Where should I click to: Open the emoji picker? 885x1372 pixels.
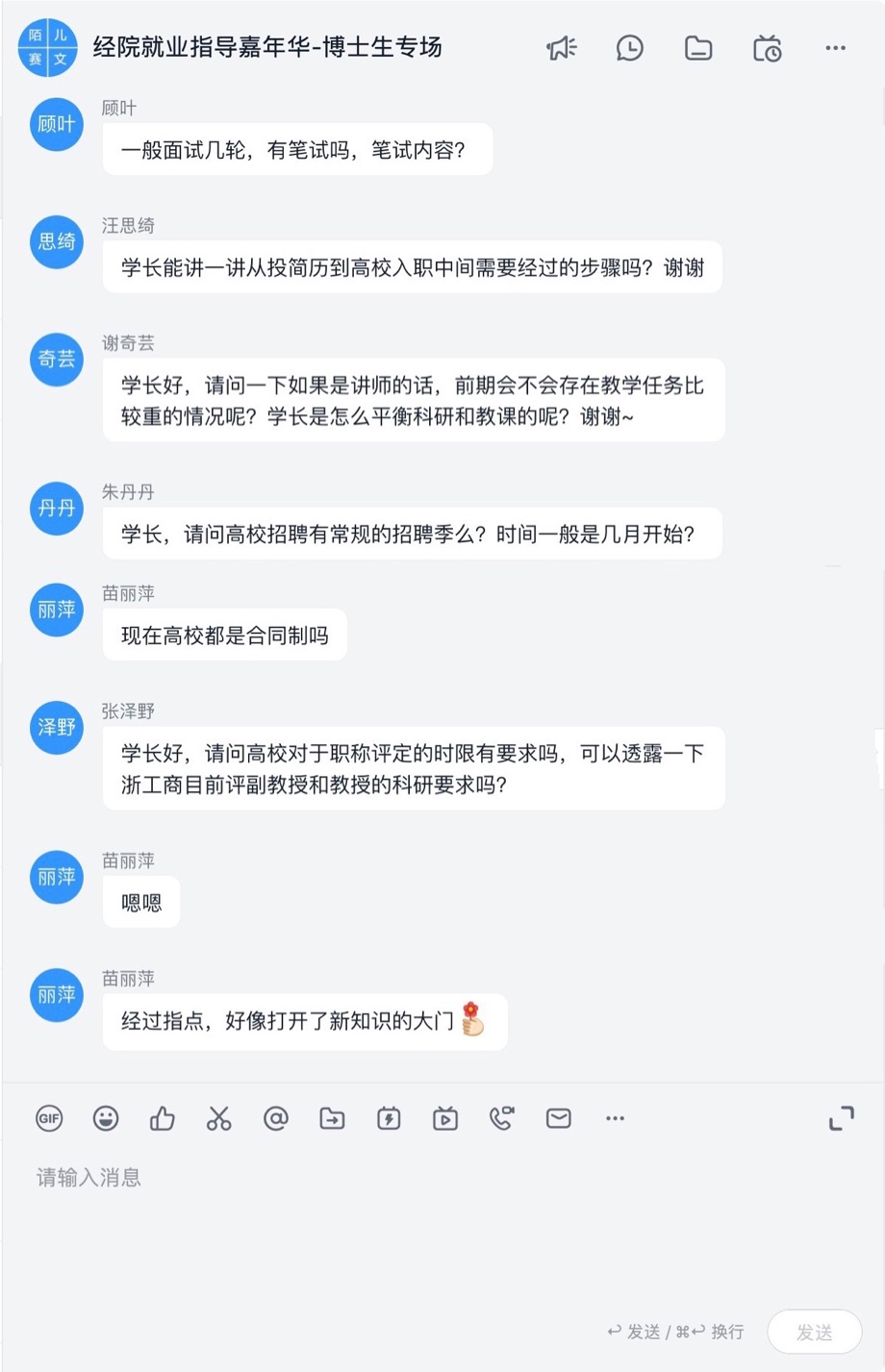(106, 1118)
